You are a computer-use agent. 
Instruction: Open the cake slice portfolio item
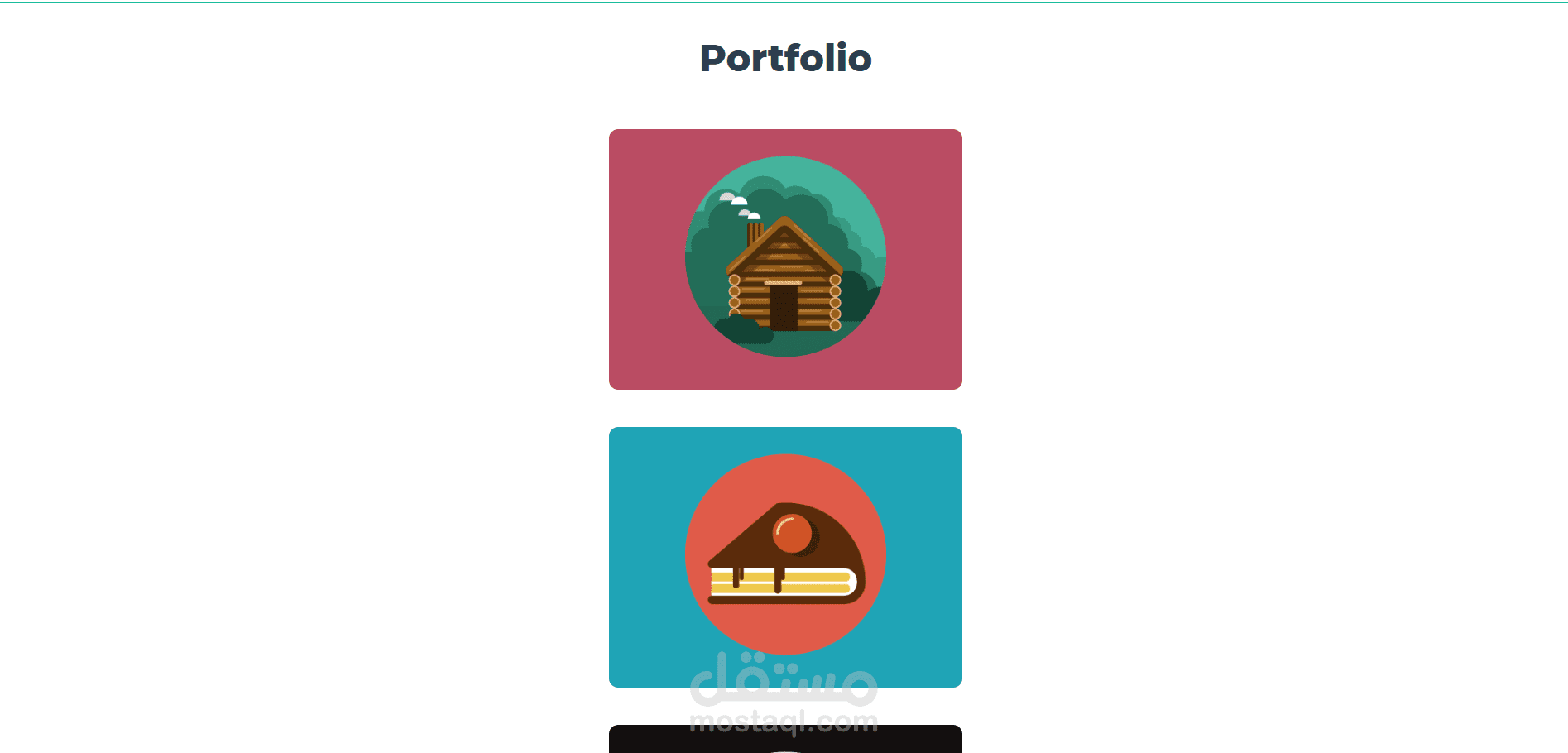[785, 557]
